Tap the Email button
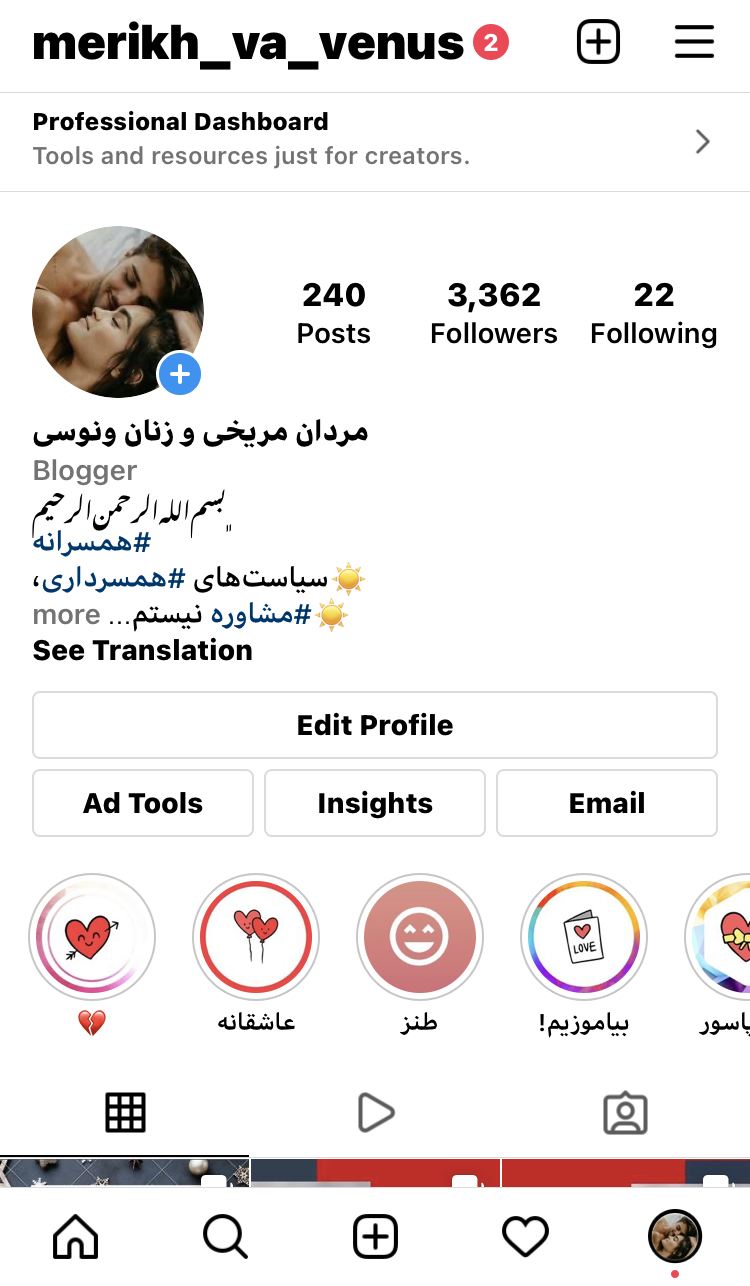750x1286 pixels. click(x=607, y=803)
